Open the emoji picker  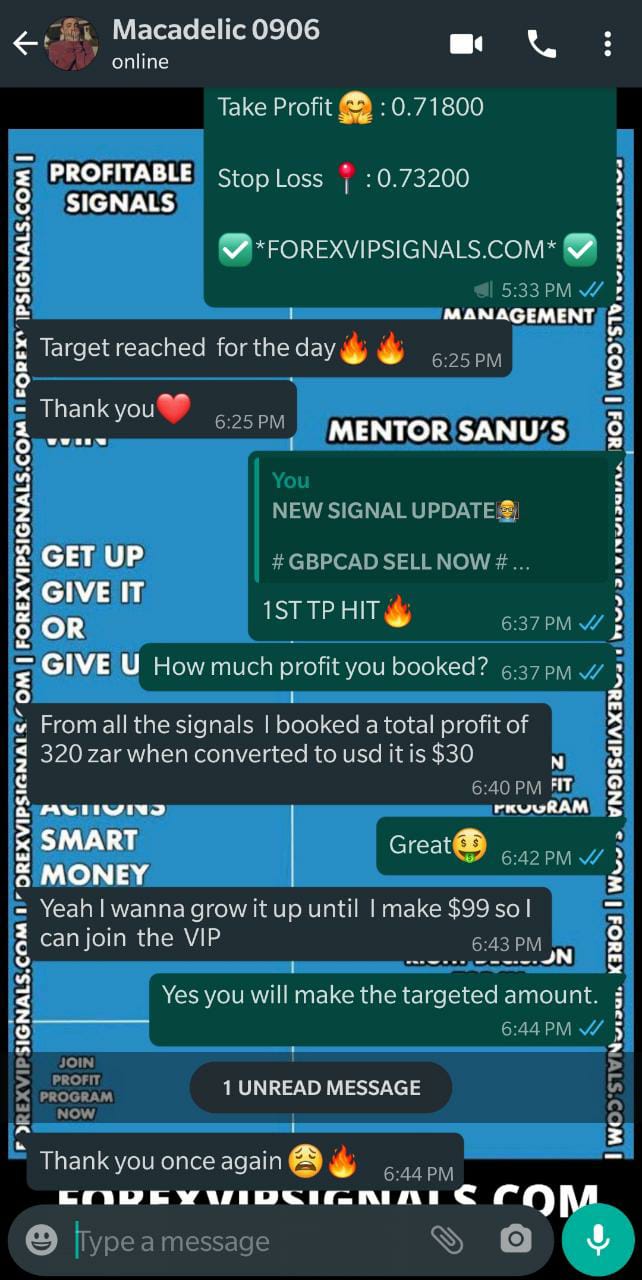click(41, 1240)
